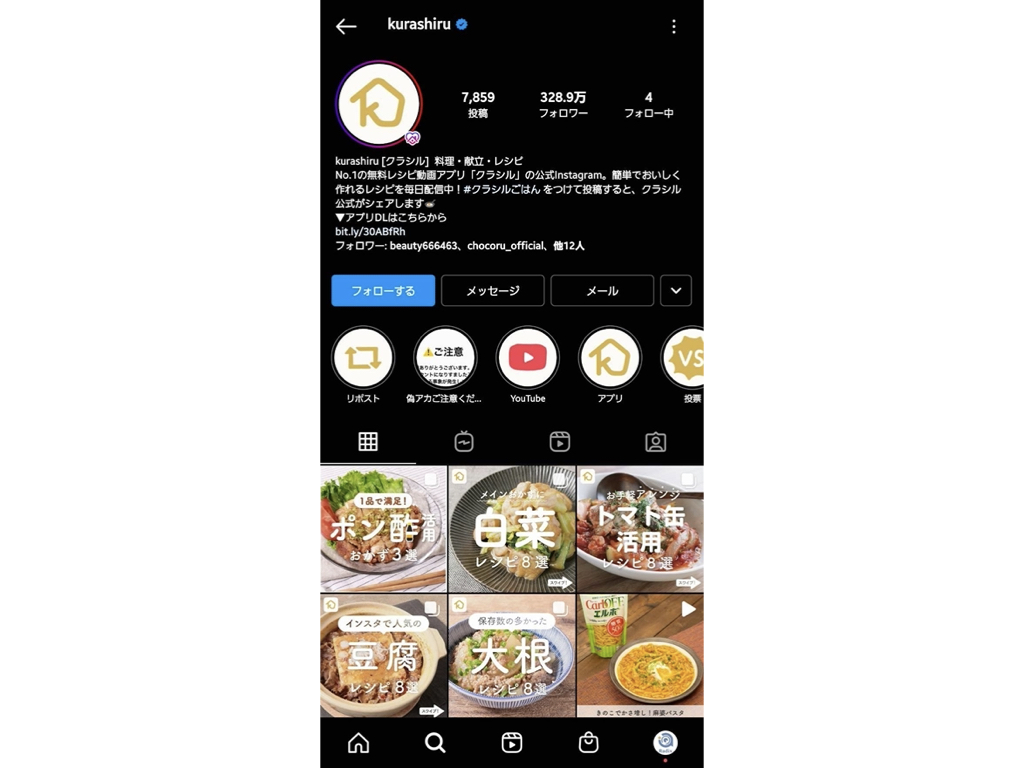Open the 白菜 レシピ8選 post
The height and width of the screenshot is (768, 1024).
[512, 529]
